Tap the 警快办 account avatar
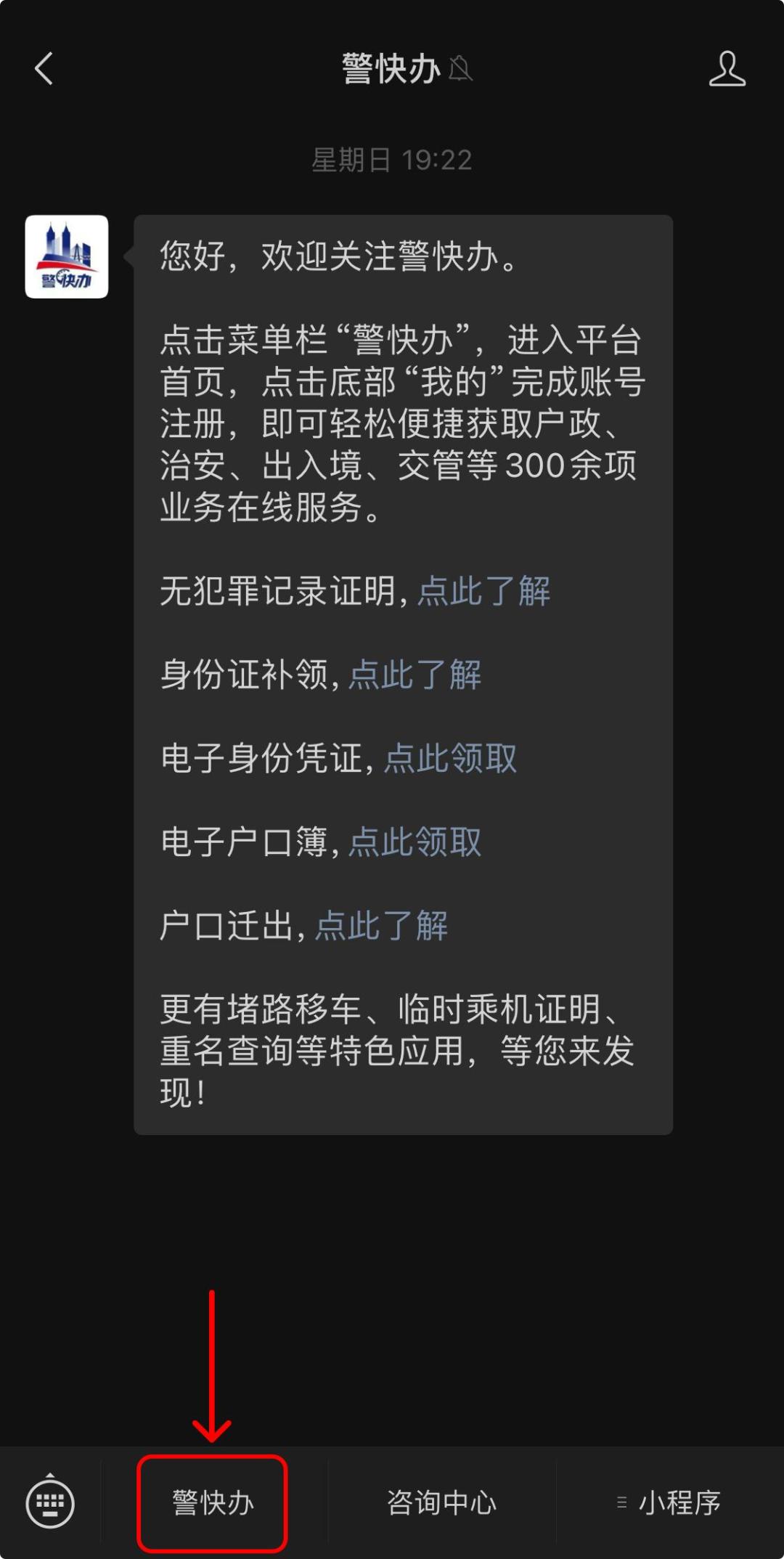Image resolution: width=784 pixels, height=1559 pixels. (x=67, y=256)
